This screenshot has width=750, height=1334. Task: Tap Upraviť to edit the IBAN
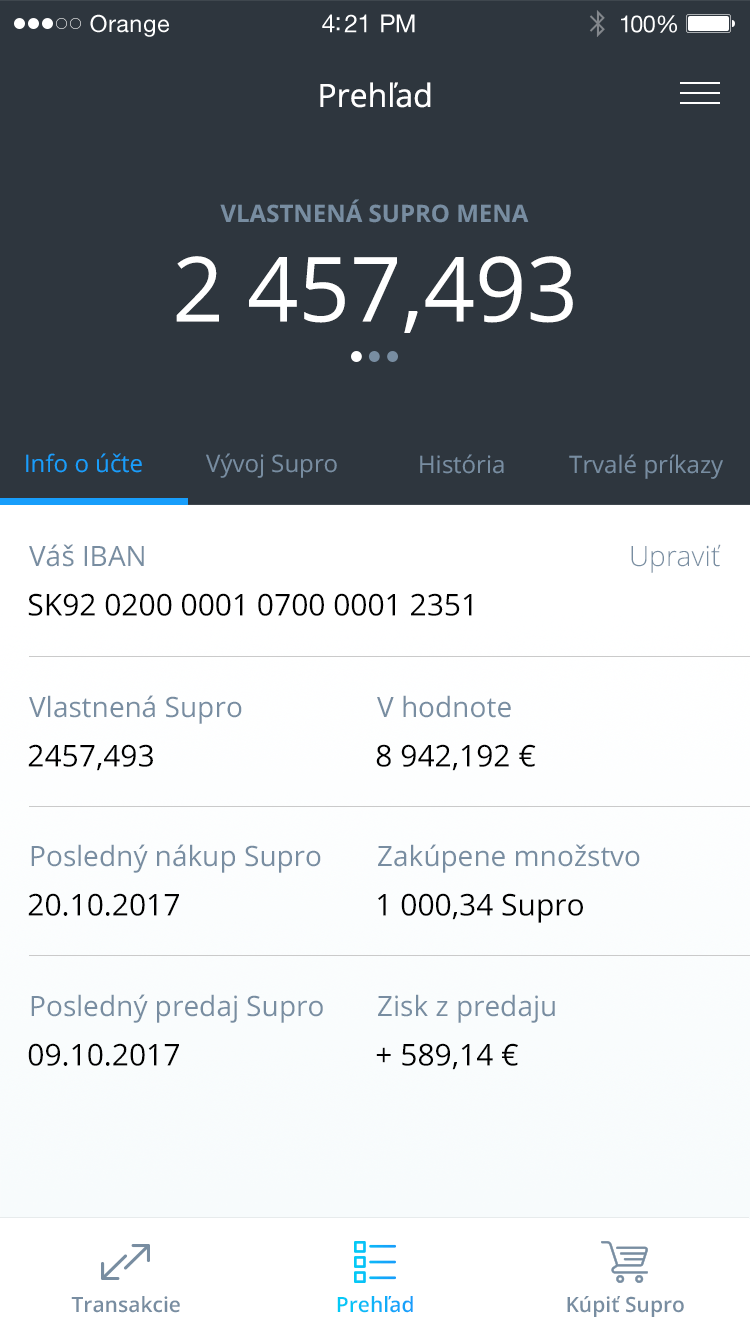(674, 557)
